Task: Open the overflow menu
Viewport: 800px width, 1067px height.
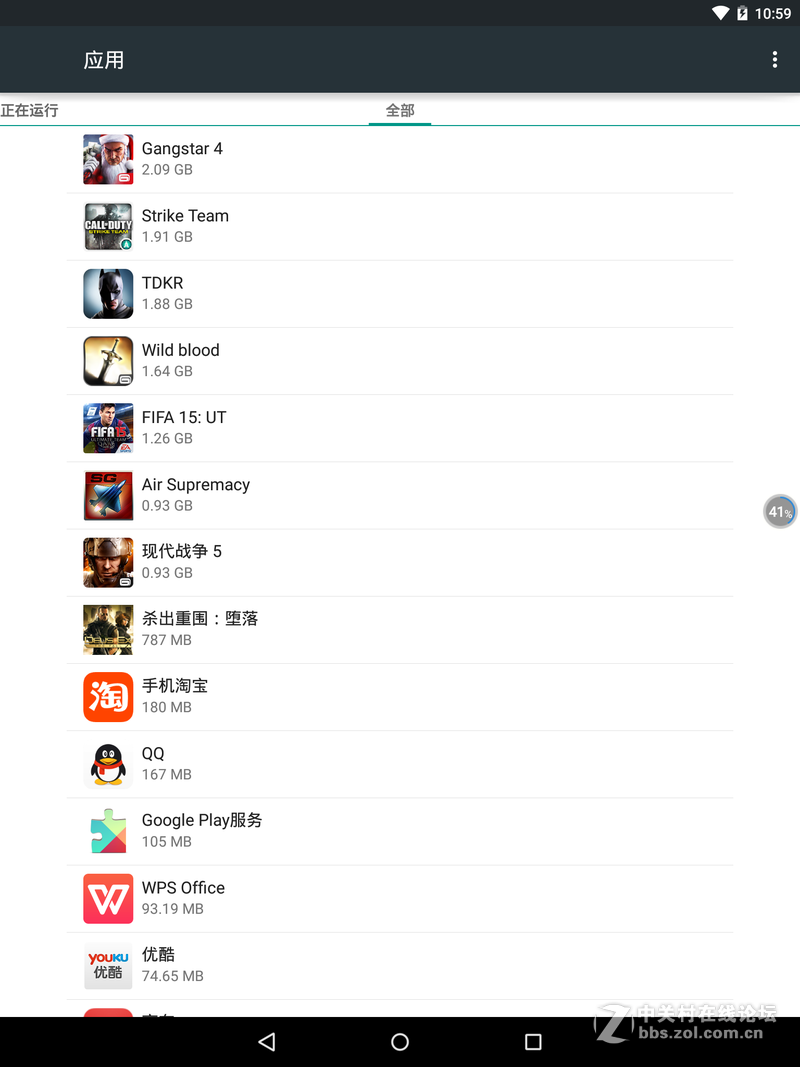Action: pyautogui.click(x=774, y=60)
